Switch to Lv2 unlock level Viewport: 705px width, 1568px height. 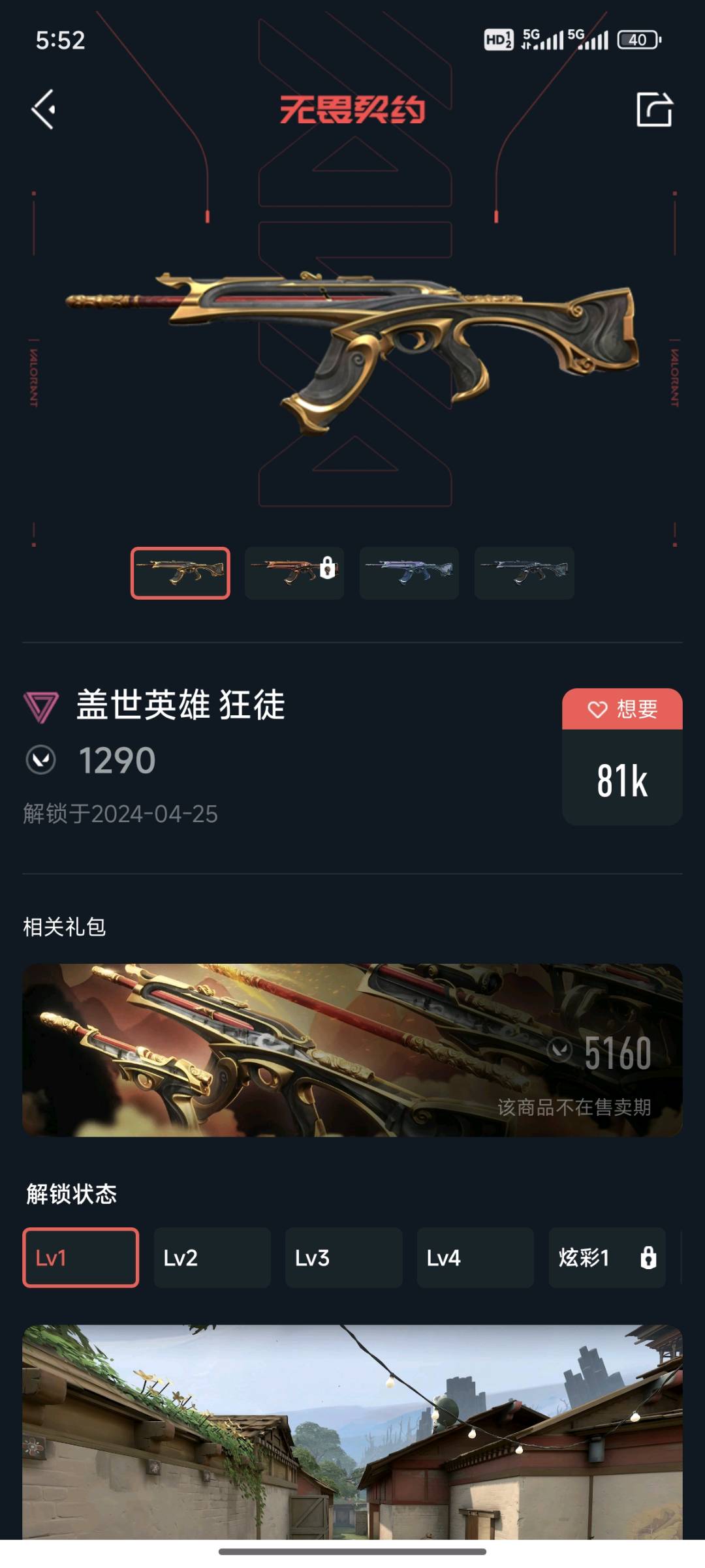point(212,1257)
